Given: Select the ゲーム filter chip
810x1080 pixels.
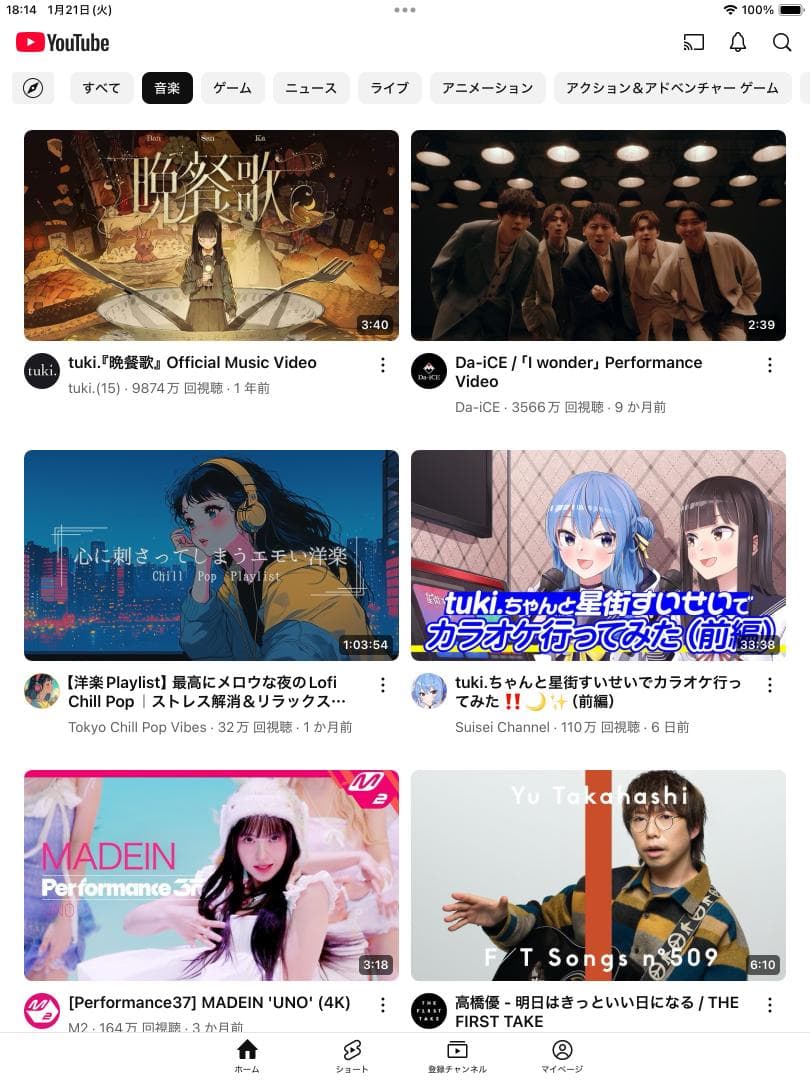Looking at the screenshot, I should 233,88.
